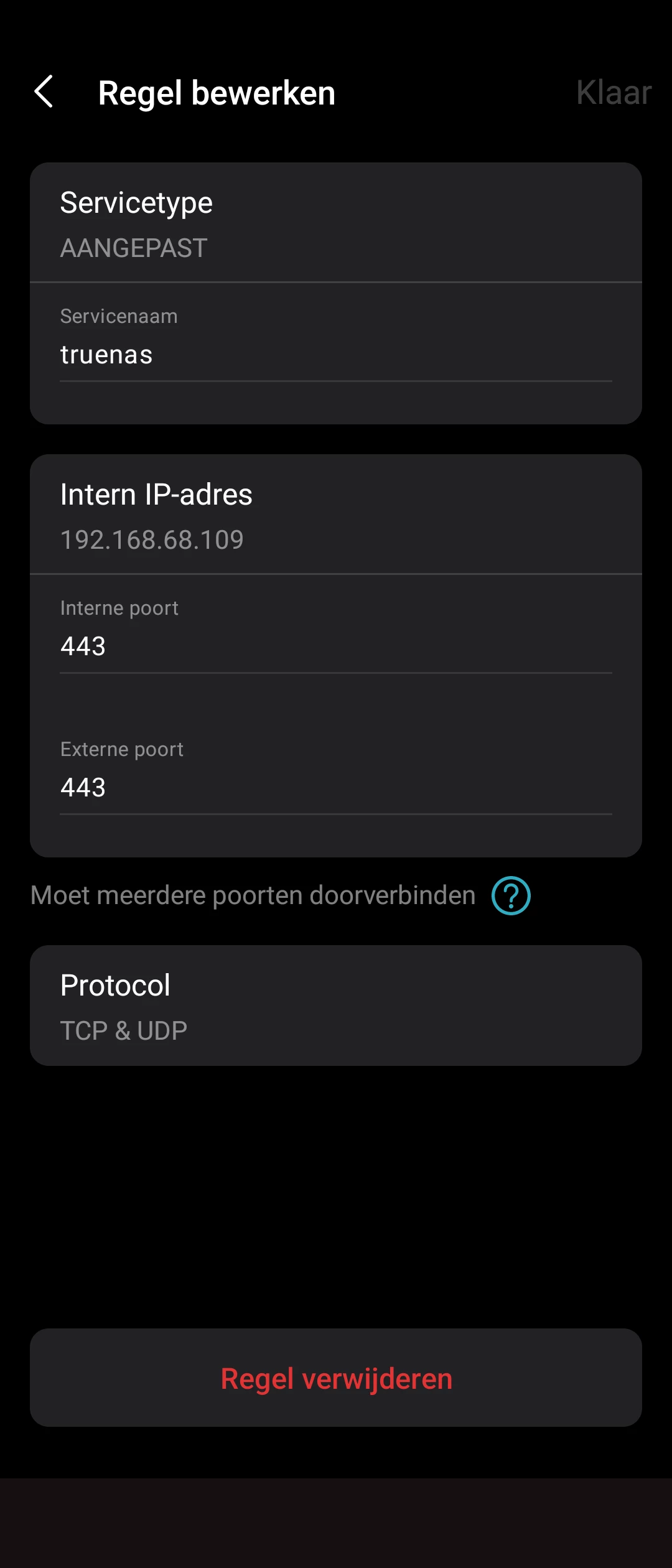Screen dimensions: 672x1568
Task: Change the Intern IP-adres
Action: (336, 515)
